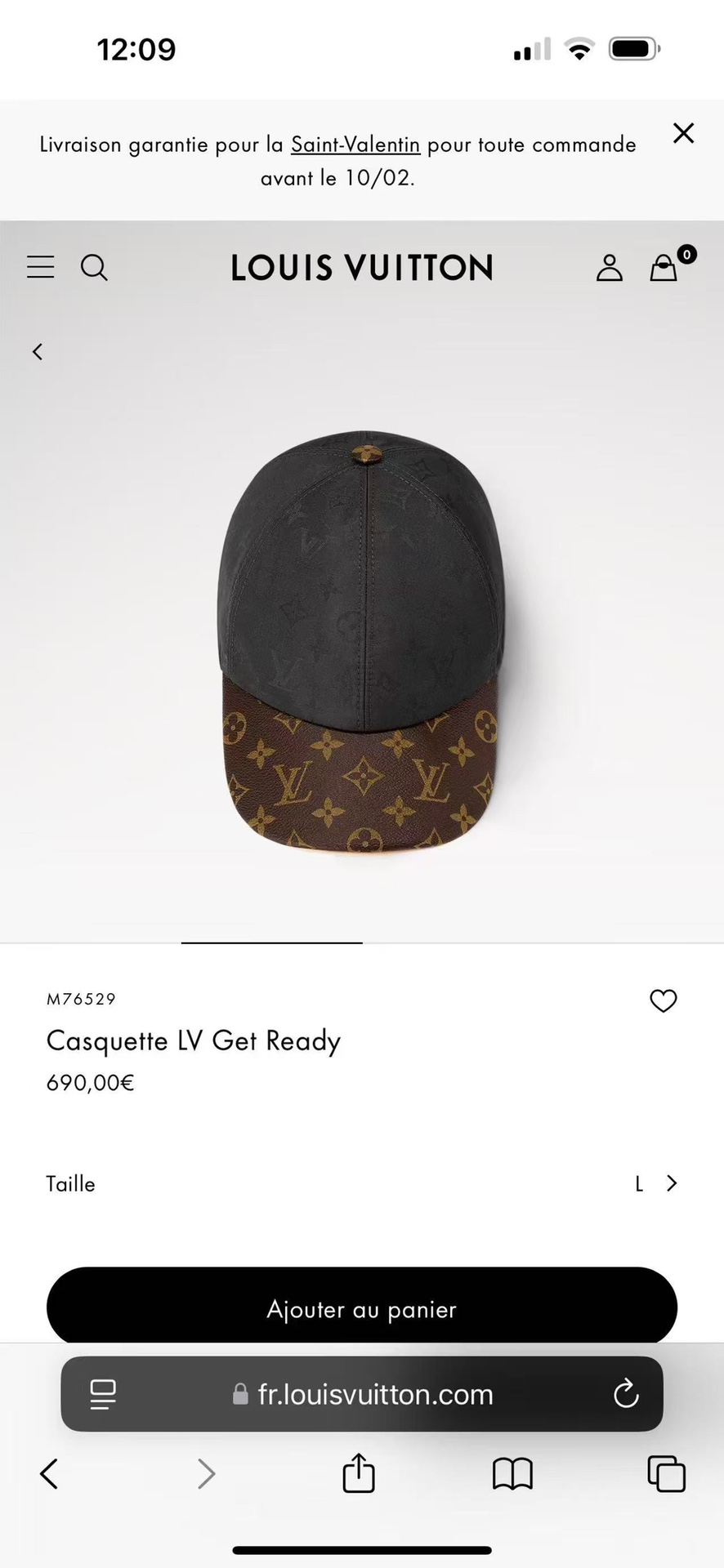Go back with product image chevron
The height and width of the screenshot is (1568, 724).
coord(37,351)
